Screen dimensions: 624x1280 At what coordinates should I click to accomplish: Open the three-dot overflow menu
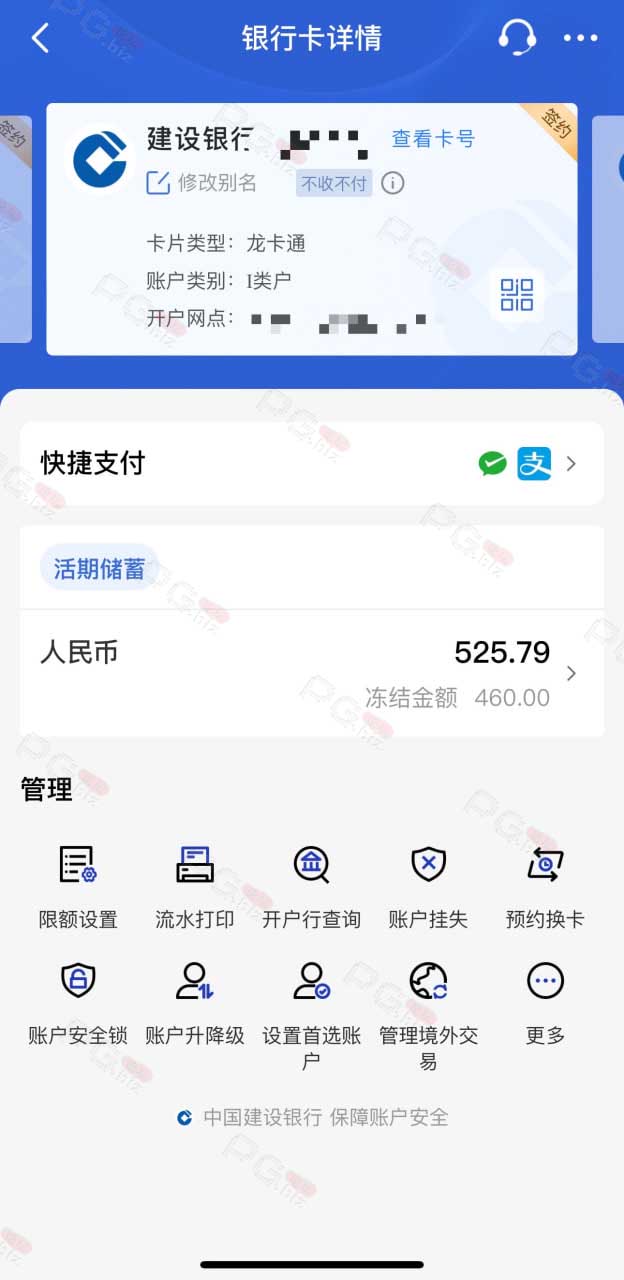580,39
